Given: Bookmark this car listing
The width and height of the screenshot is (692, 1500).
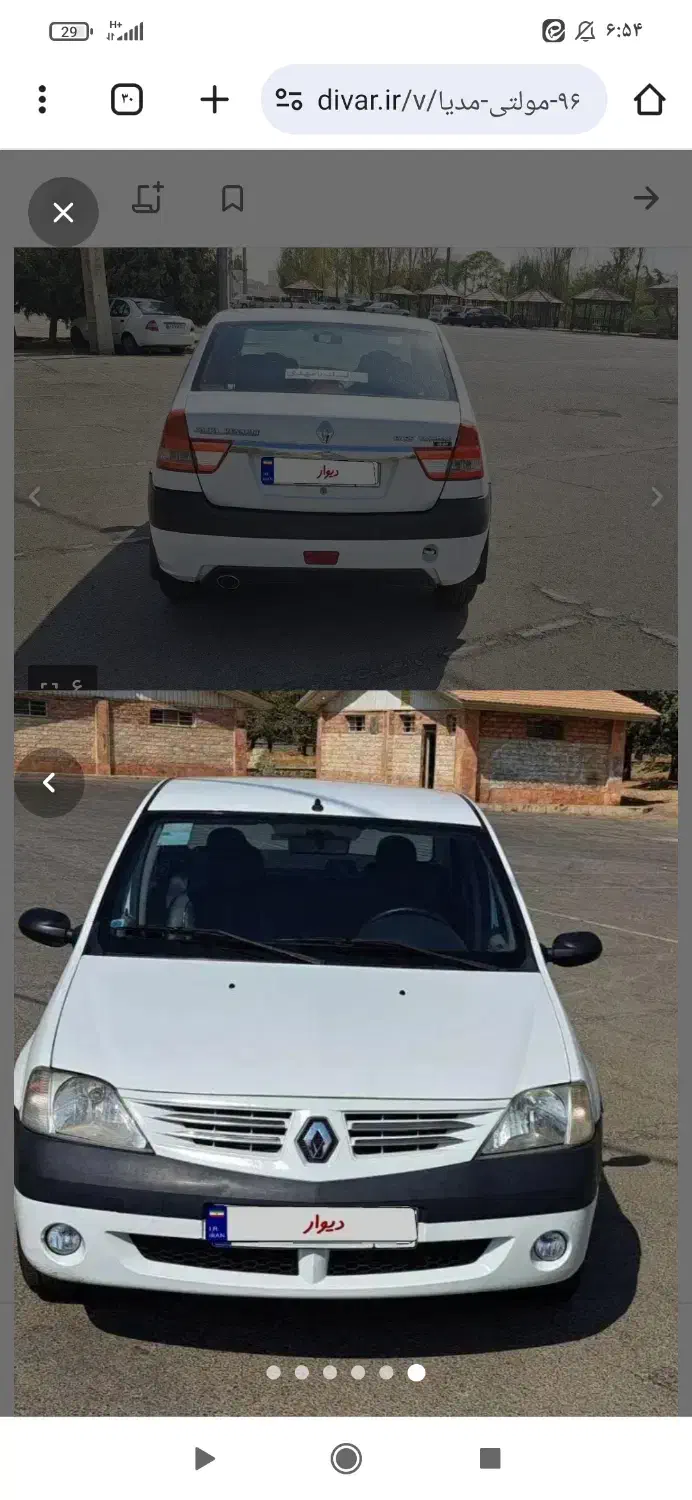Looking at the screenshot, I should click(x=232, y=198).
